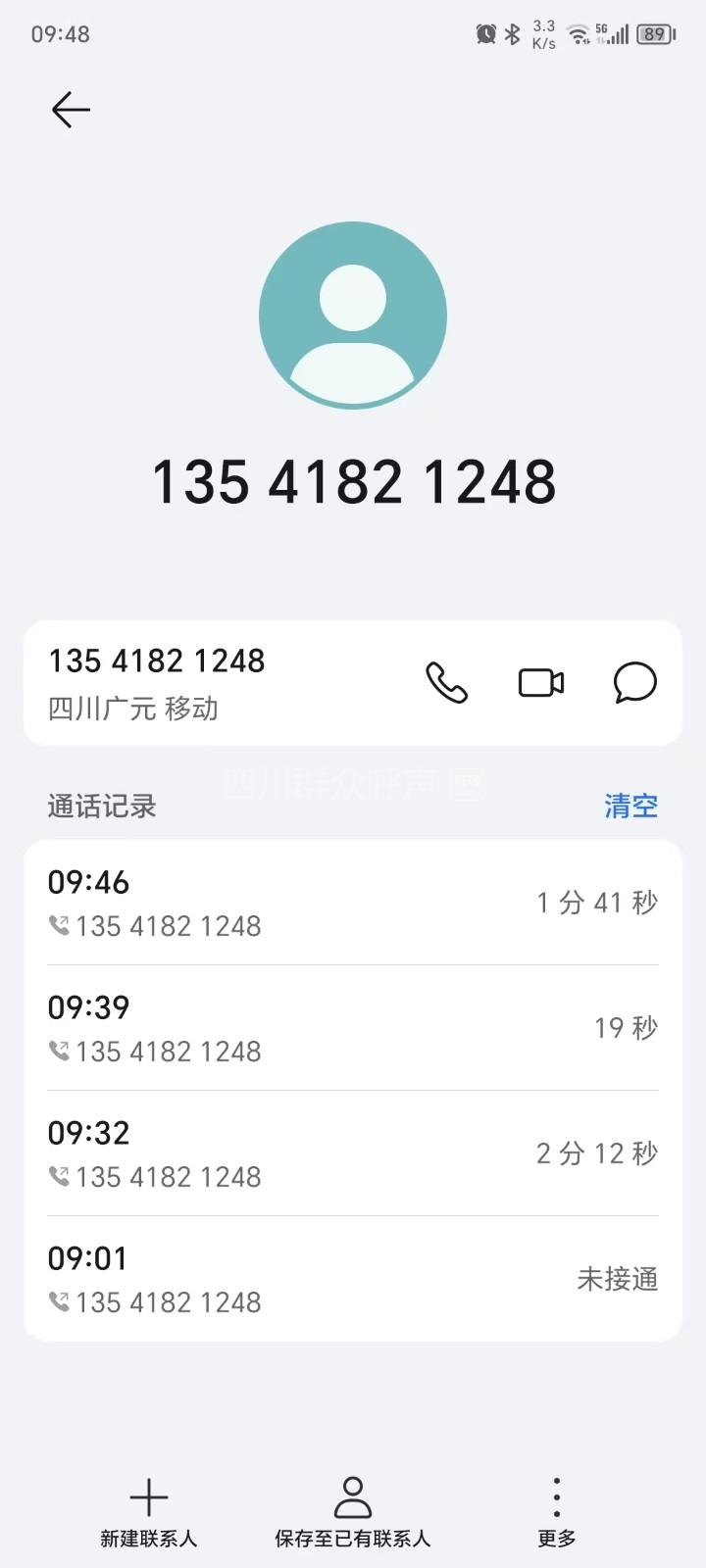
Task: View the 09:01 未接通 call entry
Action: (353, 1279)
